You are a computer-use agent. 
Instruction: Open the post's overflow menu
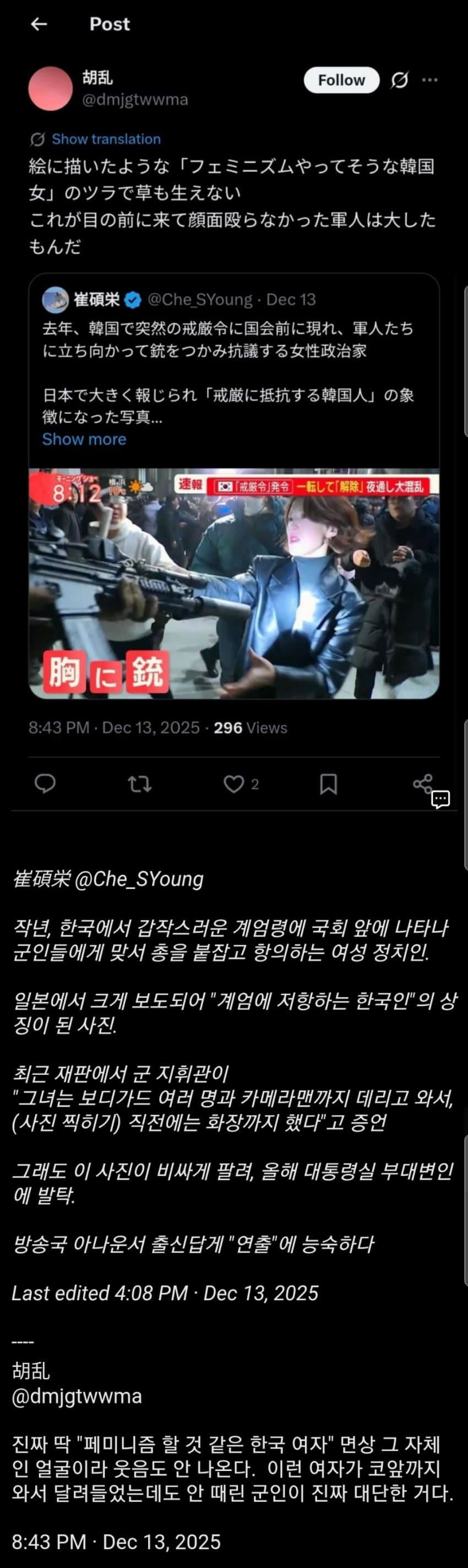tap(429, 80)
